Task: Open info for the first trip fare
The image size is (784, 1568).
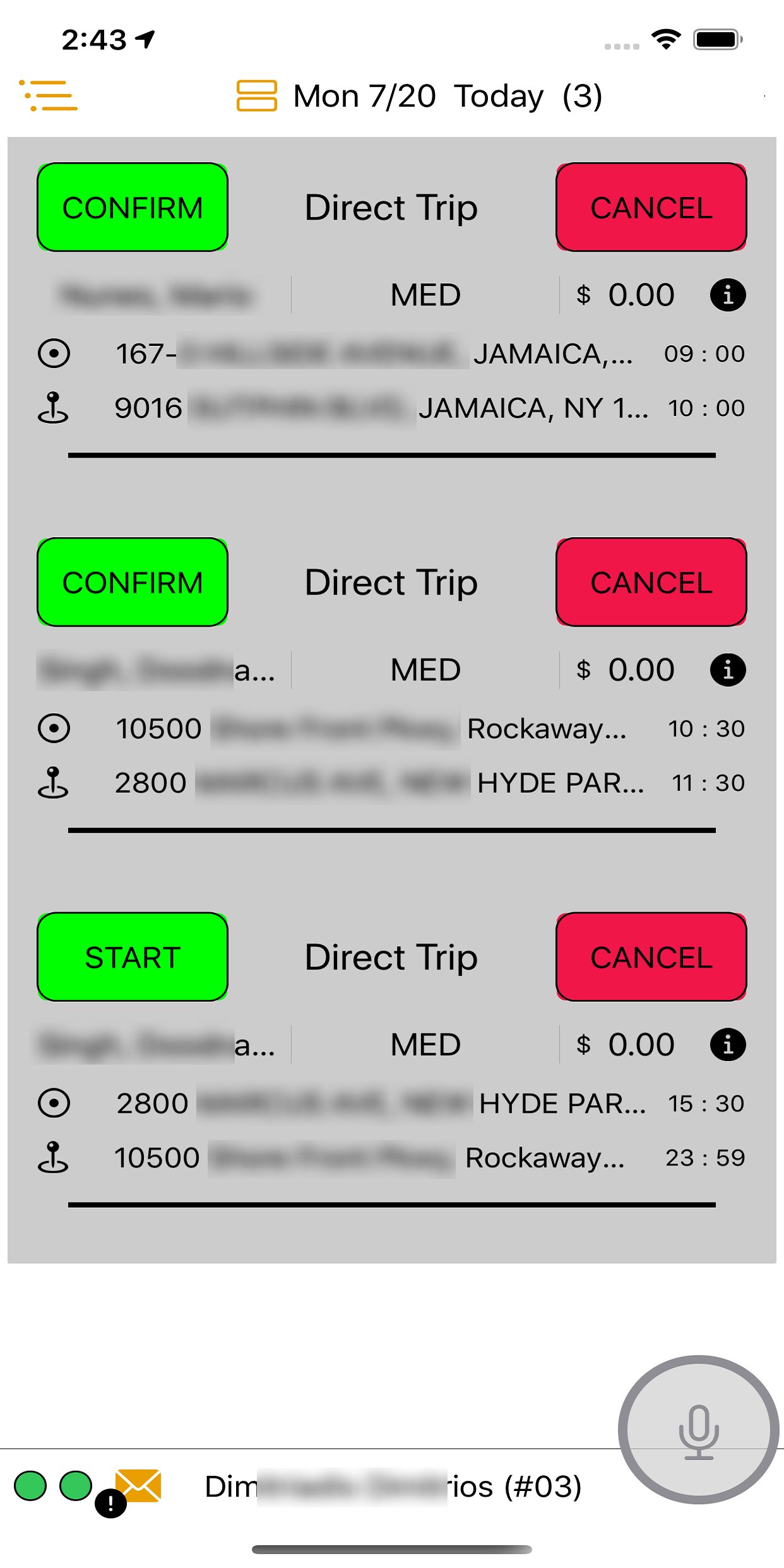Action: (727, 294)
